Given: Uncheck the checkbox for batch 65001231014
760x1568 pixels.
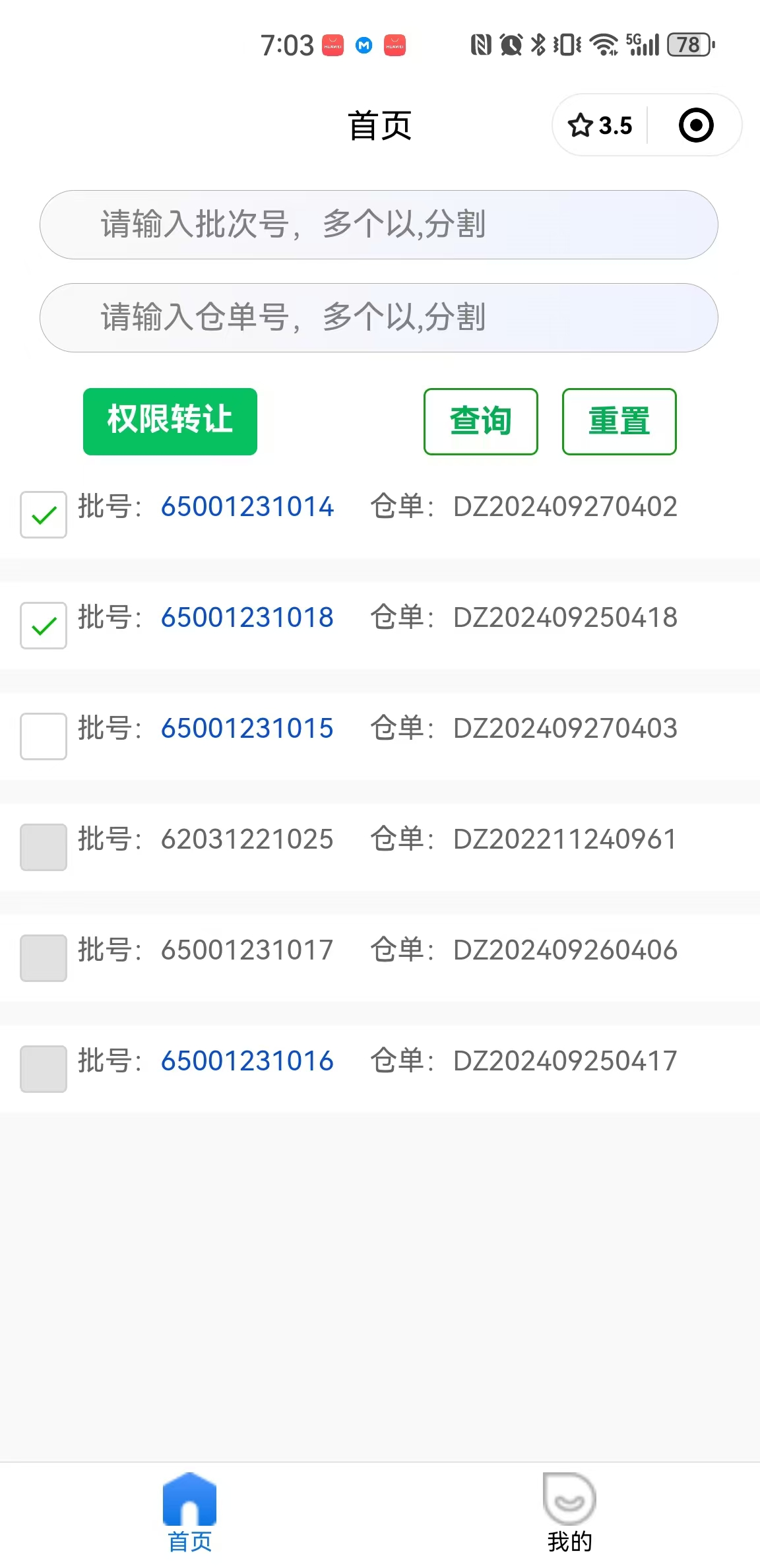Looking at the screenshot, I should coord(44,515).
